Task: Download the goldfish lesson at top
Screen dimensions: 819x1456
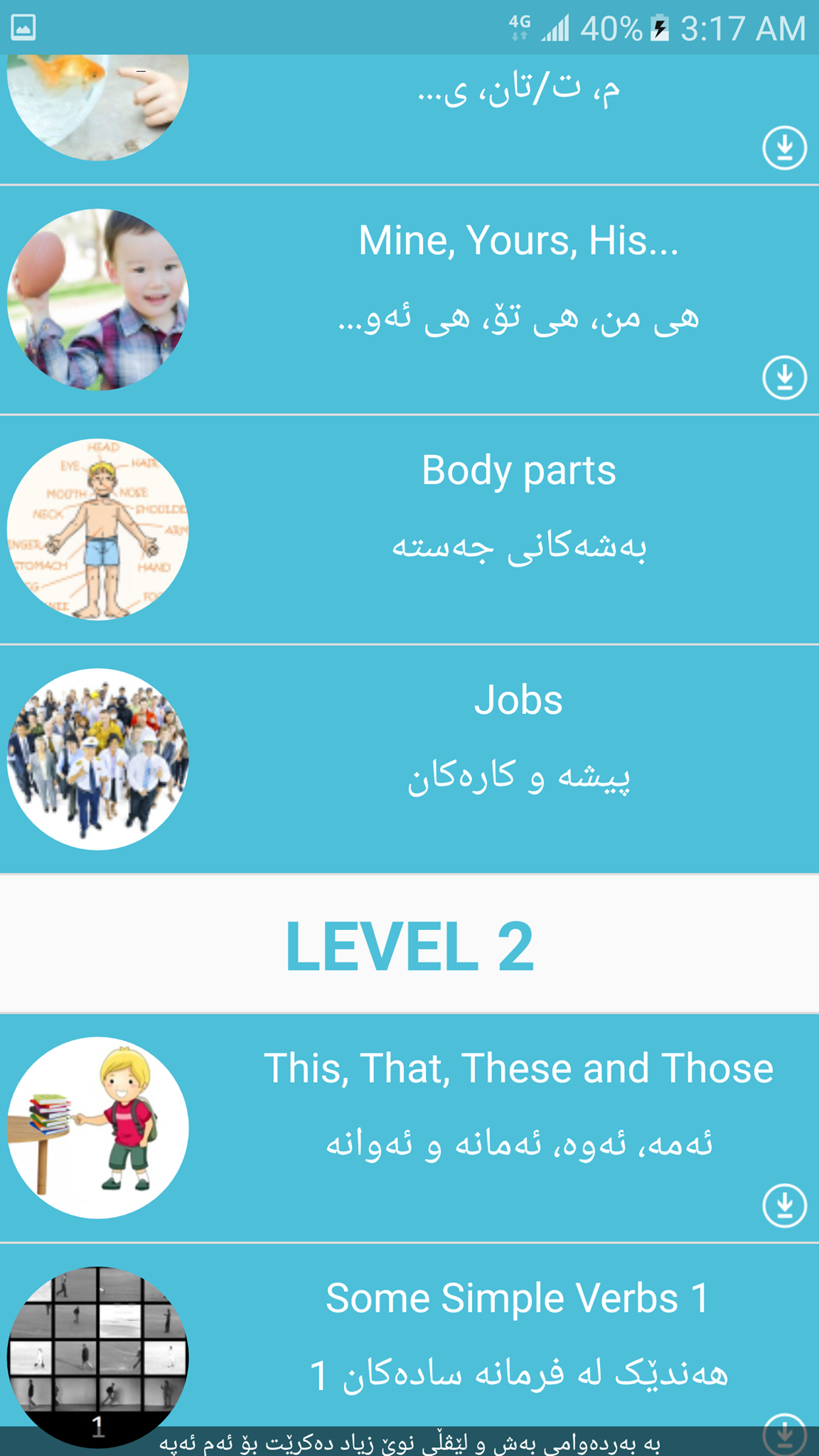Action: 784,148
